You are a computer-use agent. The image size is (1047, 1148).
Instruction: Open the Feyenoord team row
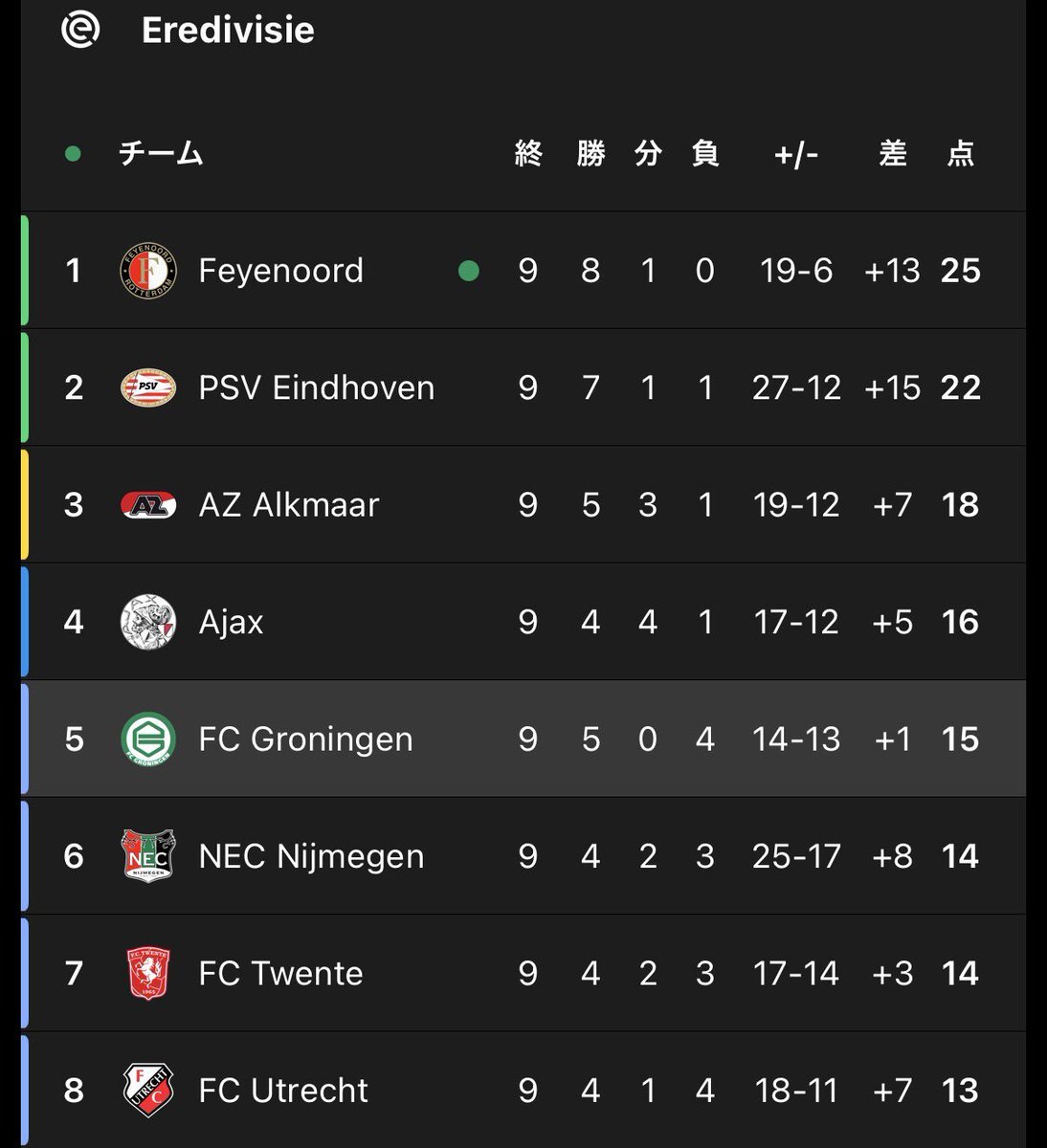[523, 271]
